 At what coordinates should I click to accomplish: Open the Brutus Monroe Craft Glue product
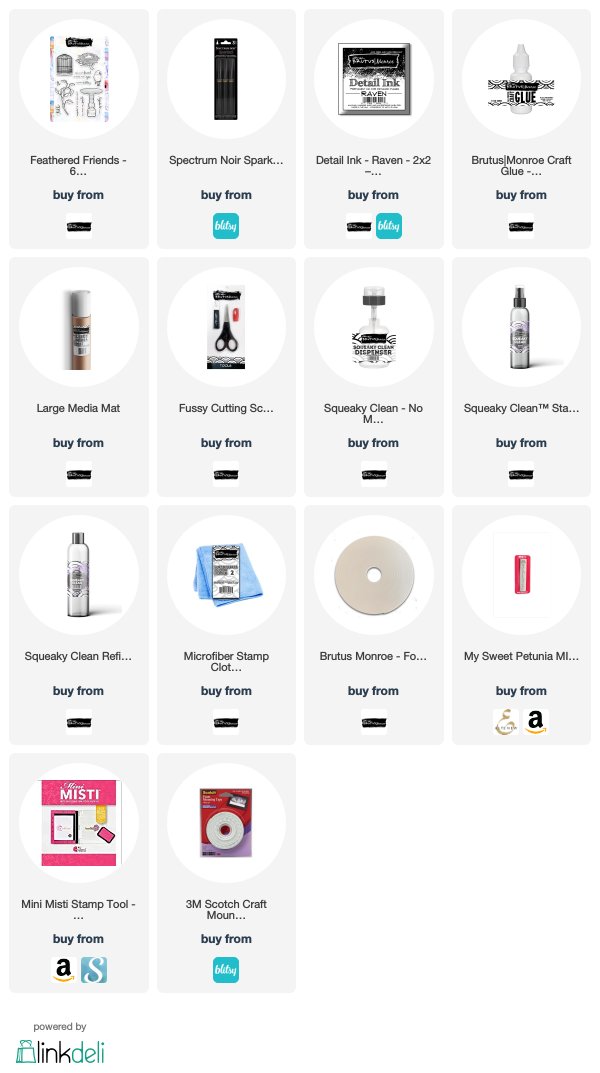pyautogui.click(x=521, y=79)
